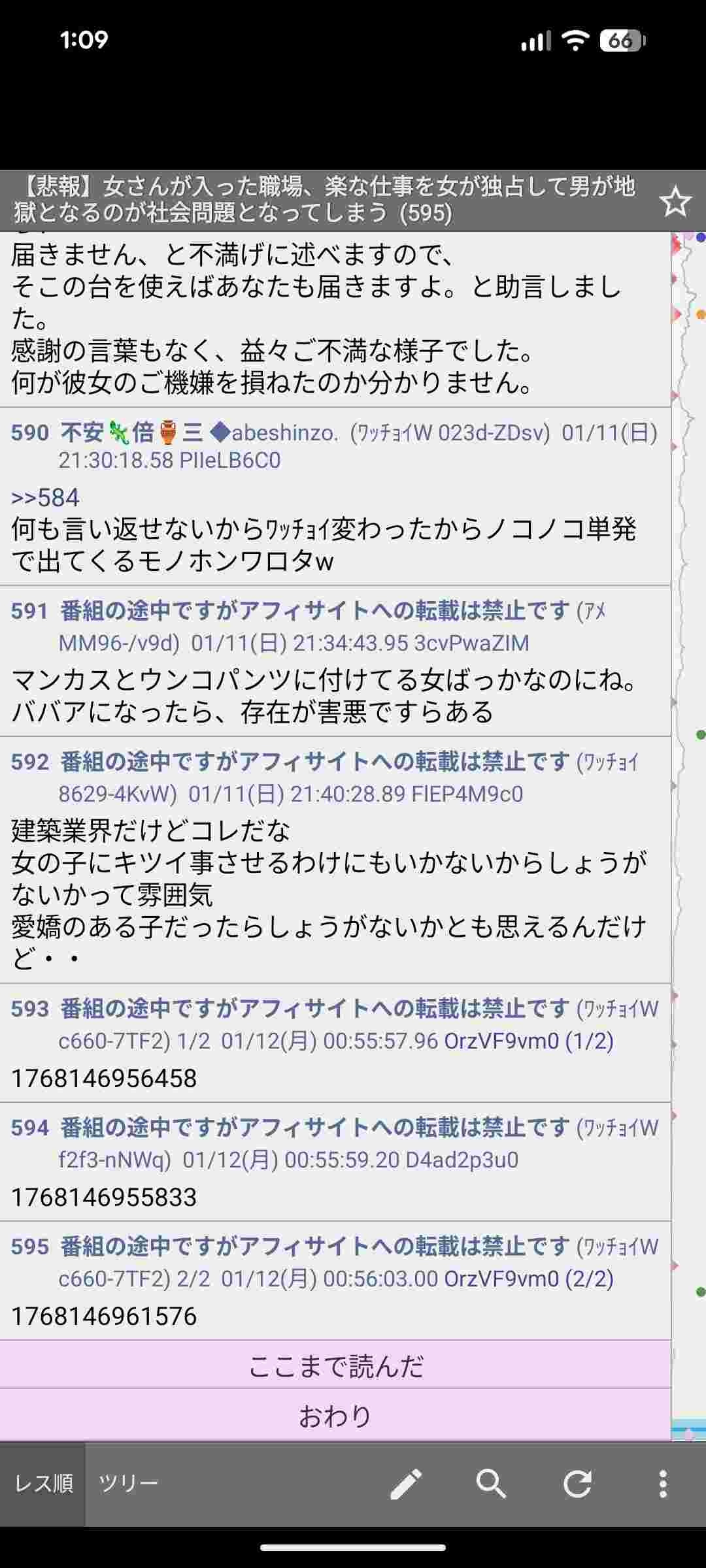
Task: Tap the おわり bar
Action: (x=335, y=1416)
